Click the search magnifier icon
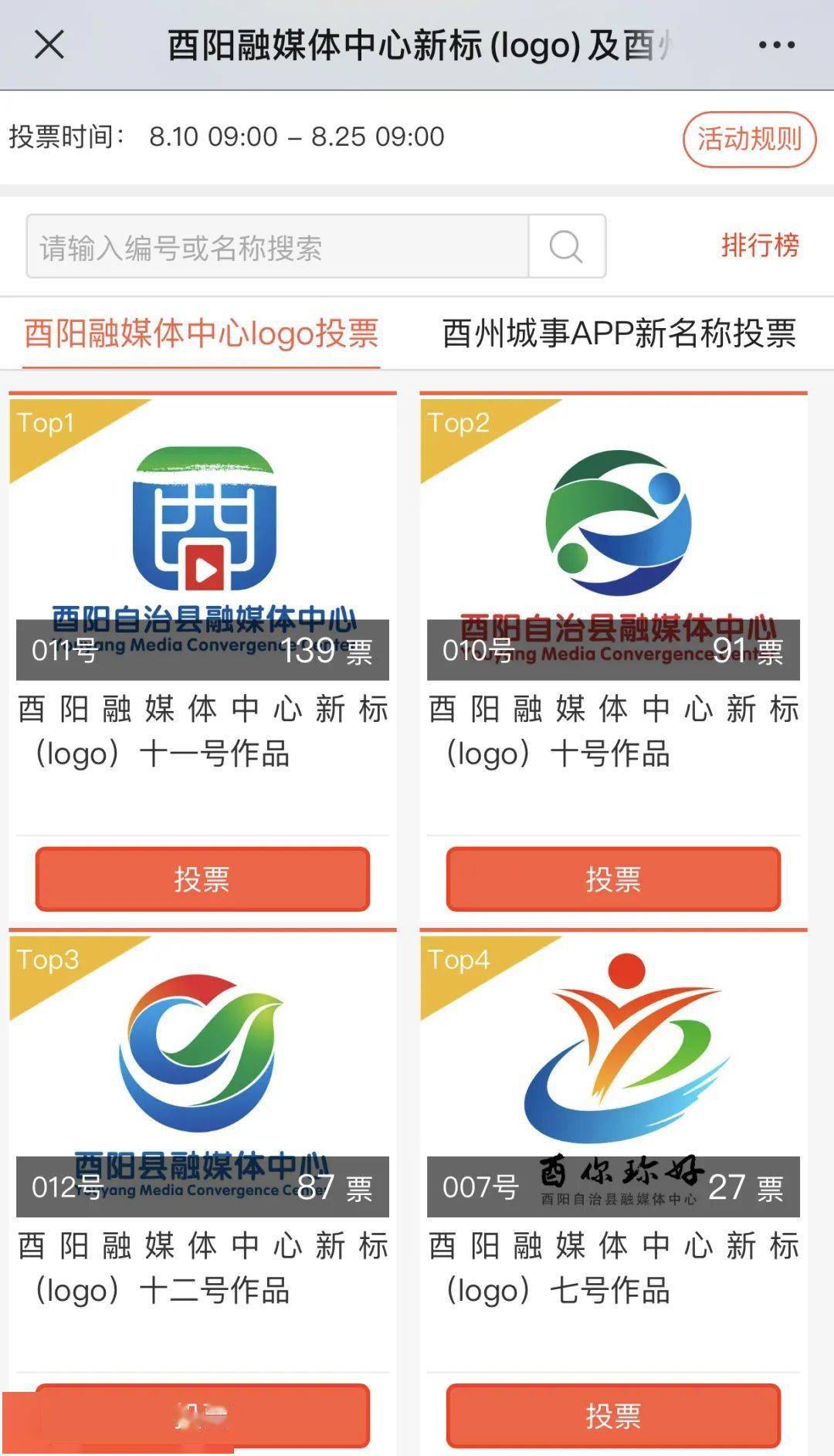 click(566, 246)
